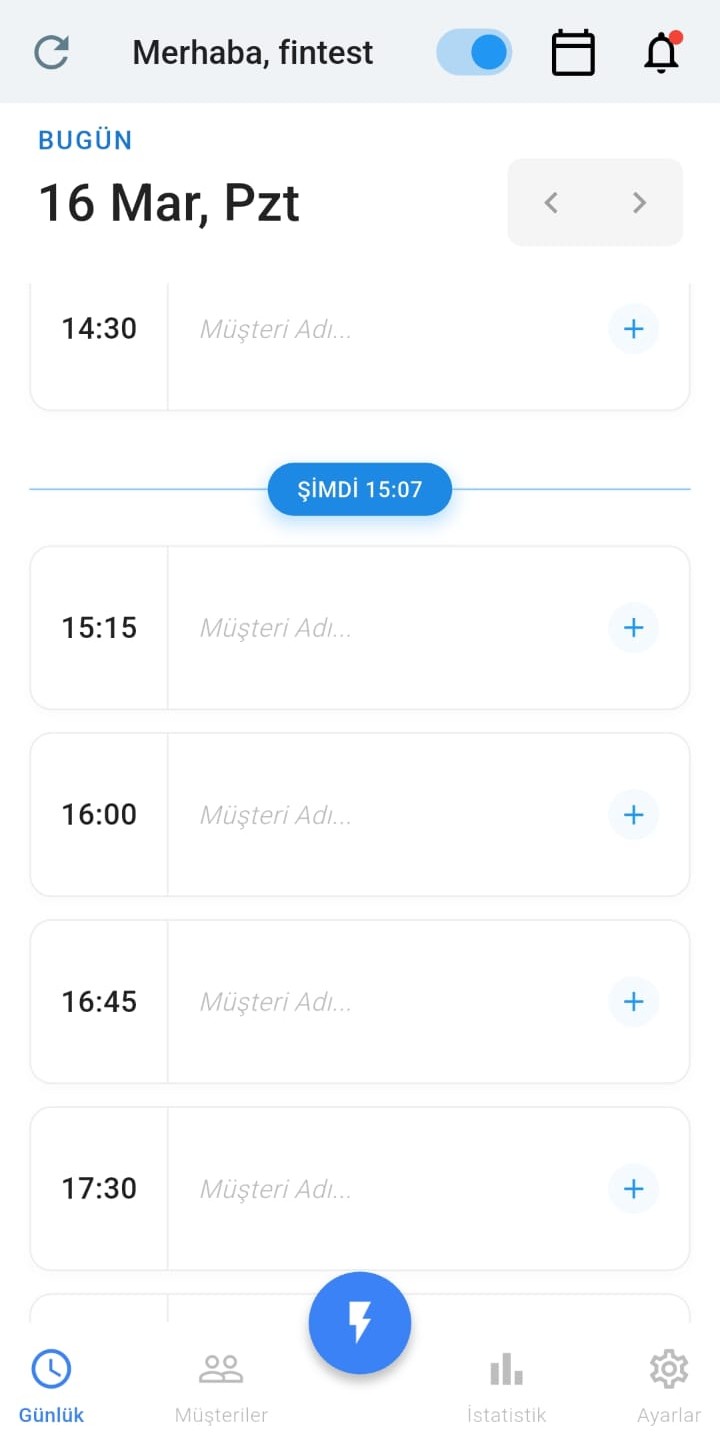Open the notifications bell

[x=661, y=52]
